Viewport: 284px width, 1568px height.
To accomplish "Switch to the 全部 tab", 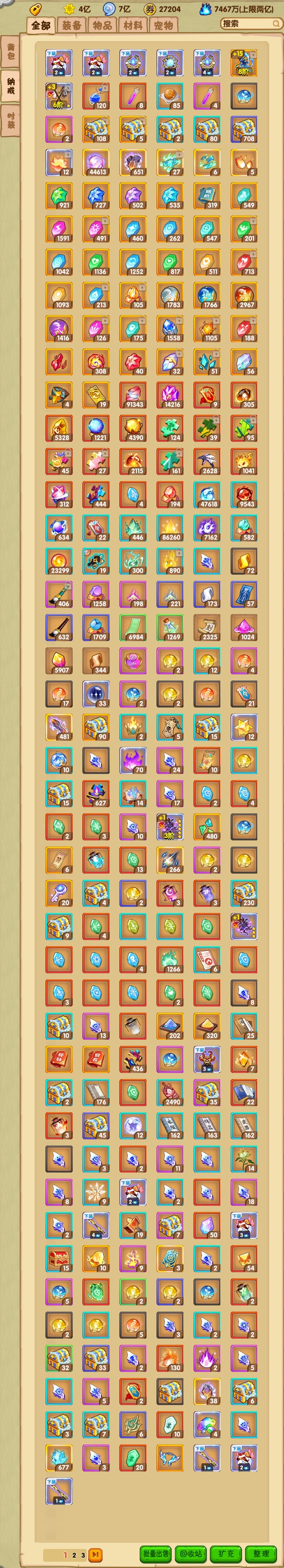I will point(41,25).
